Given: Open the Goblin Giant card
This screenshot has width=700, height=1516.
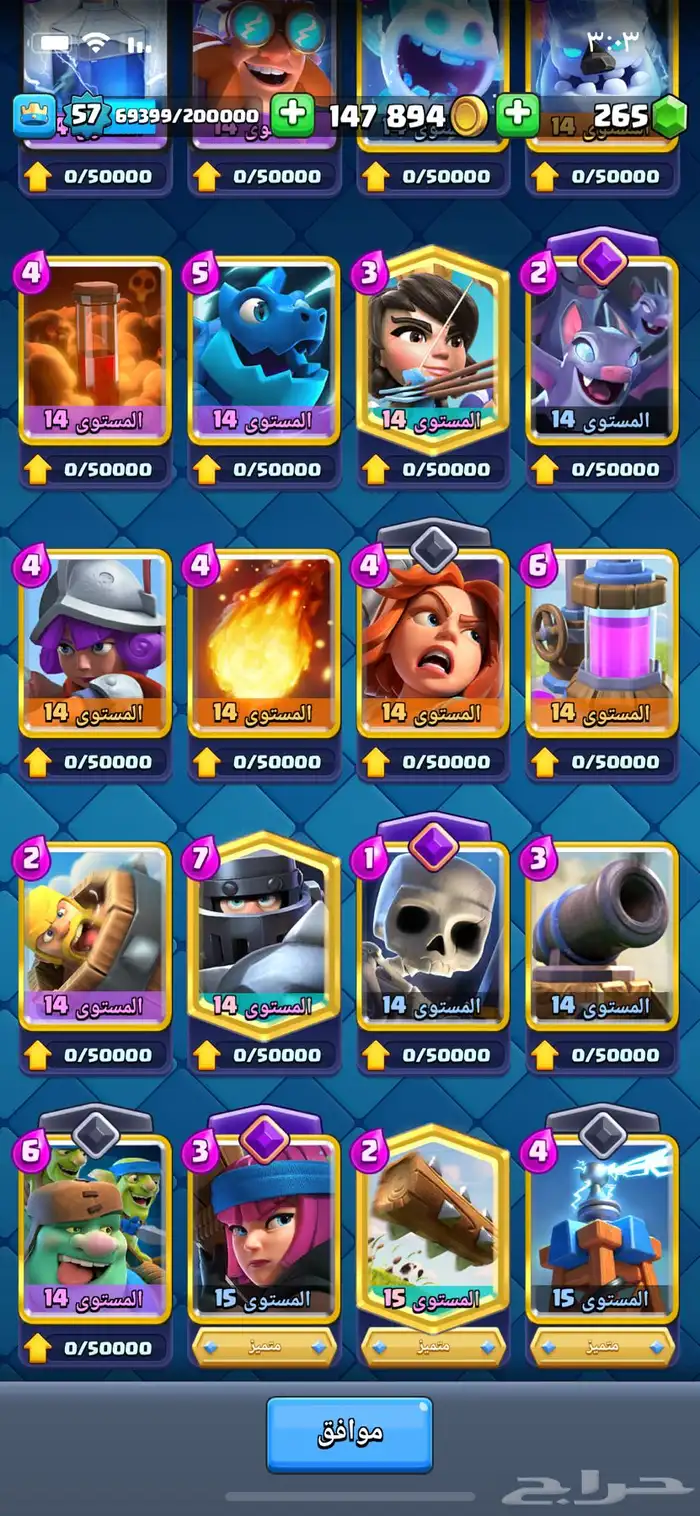Looking at the screenshot, I should 95,1228.
